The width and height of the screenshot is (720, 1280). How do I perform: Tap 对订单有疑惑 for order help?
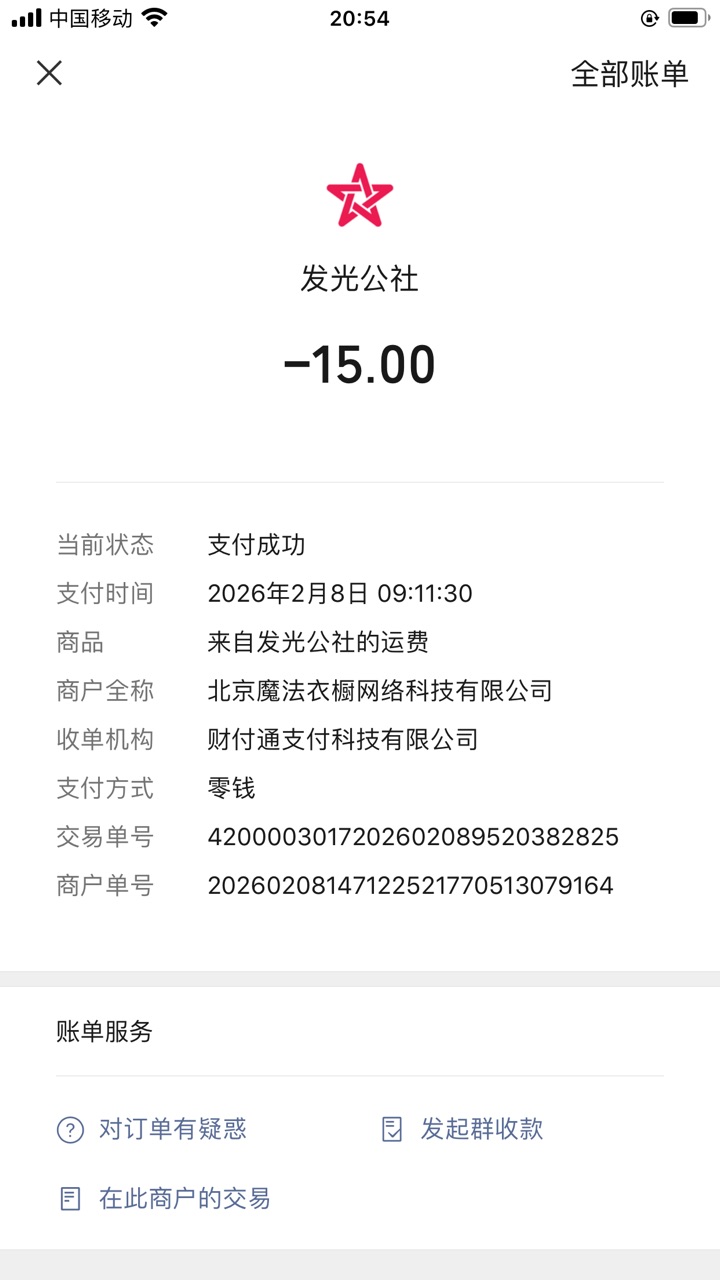pyautogui.click(x=152, y=1129)
